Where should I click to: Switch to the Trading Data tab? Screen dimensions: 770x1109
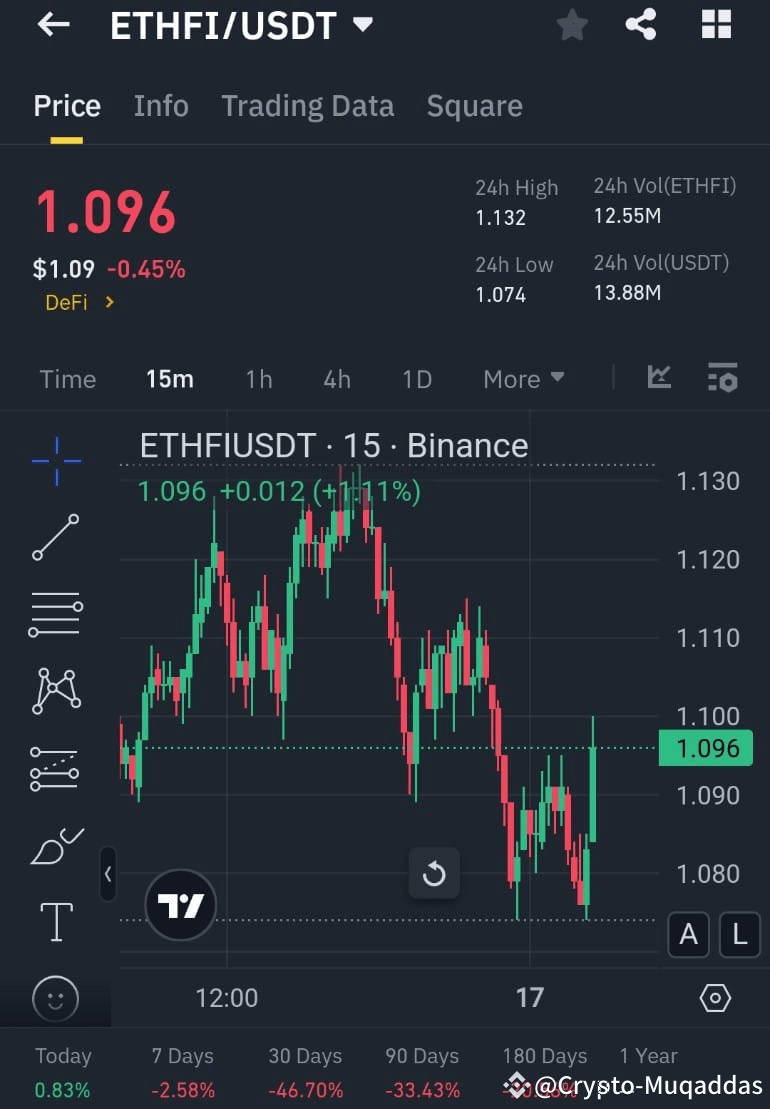(307, 106)
